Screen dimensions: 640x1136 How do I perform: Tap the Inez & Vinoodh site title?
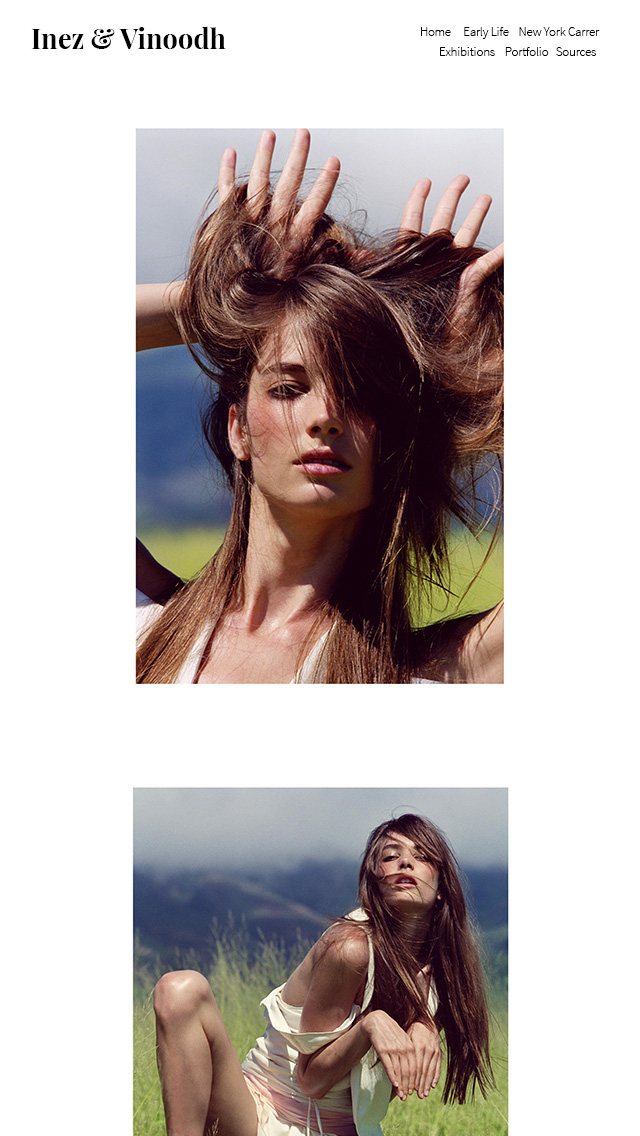128,39
